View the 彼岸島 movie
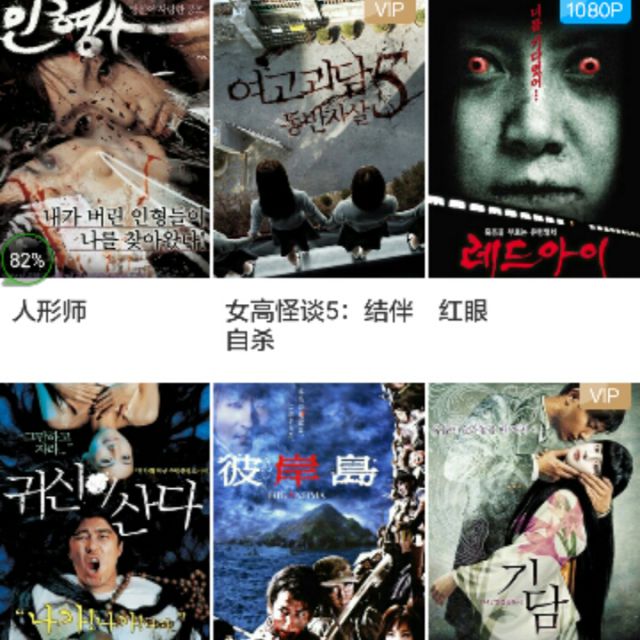This screenshot has width=640, height=640. tap(319, 512)
